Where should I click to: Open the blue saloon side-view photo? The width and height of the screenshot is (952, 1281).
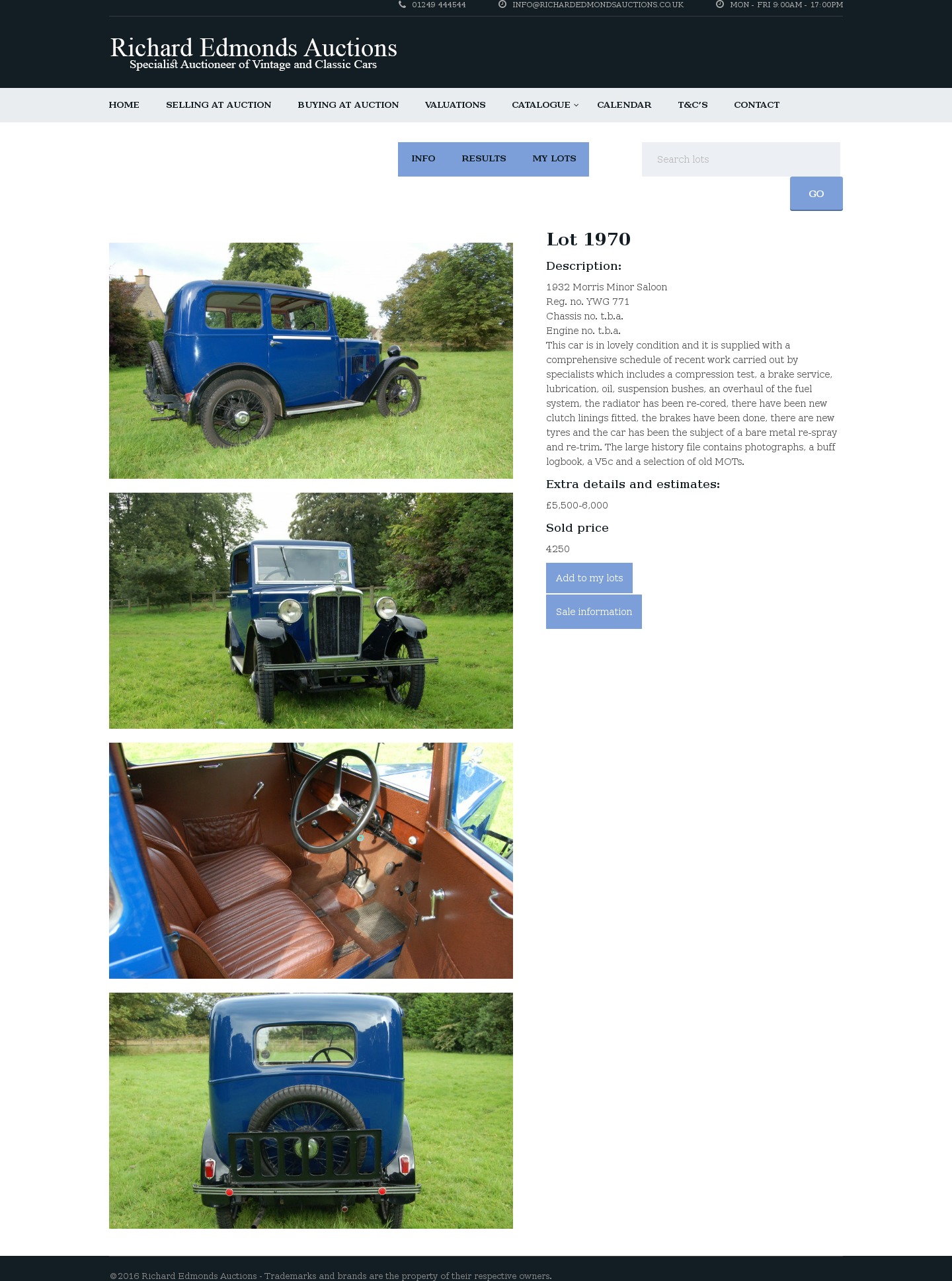(x=311, y=360)
